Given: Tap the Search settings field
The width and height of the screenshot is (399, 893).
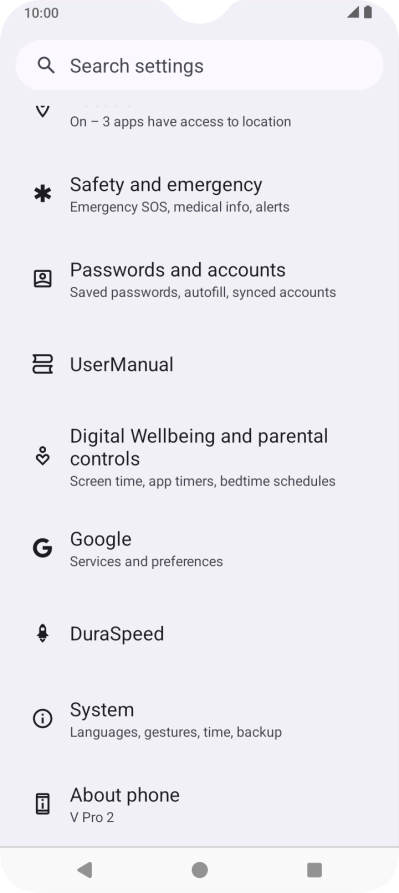Looking at the screenshot, I should [x=199, y=65].
